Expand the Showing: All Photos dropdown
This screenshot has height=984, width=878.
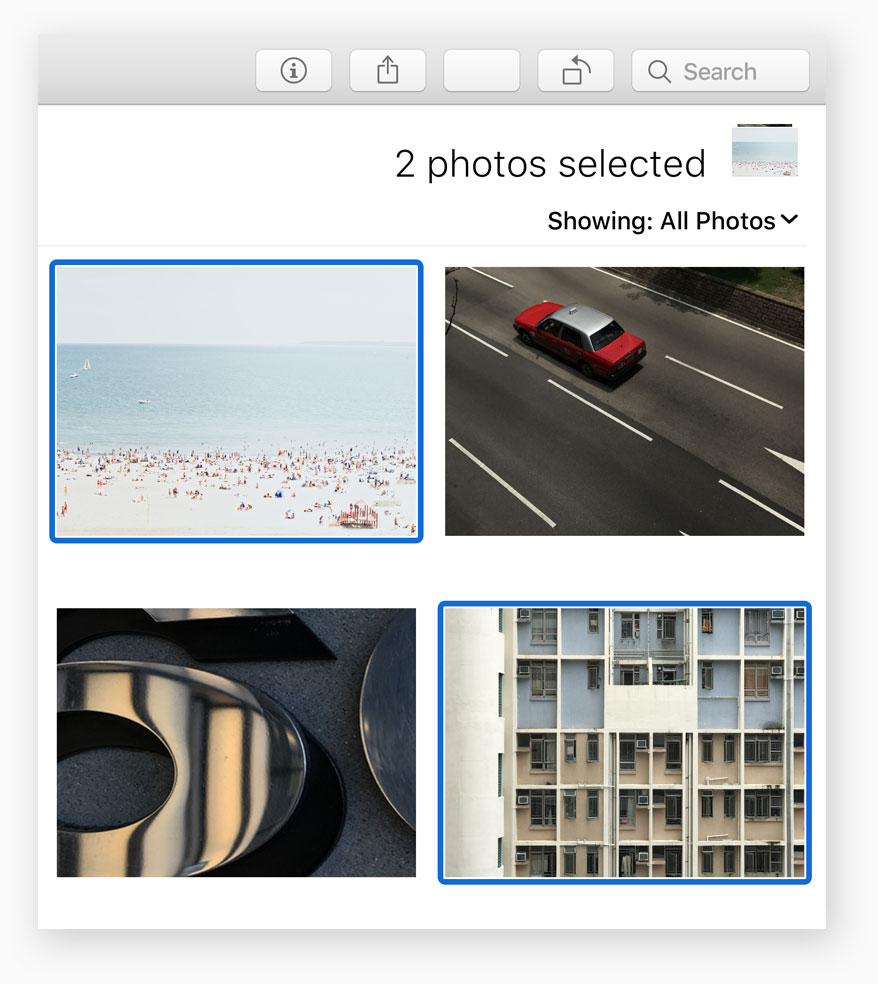coord(673,221)
